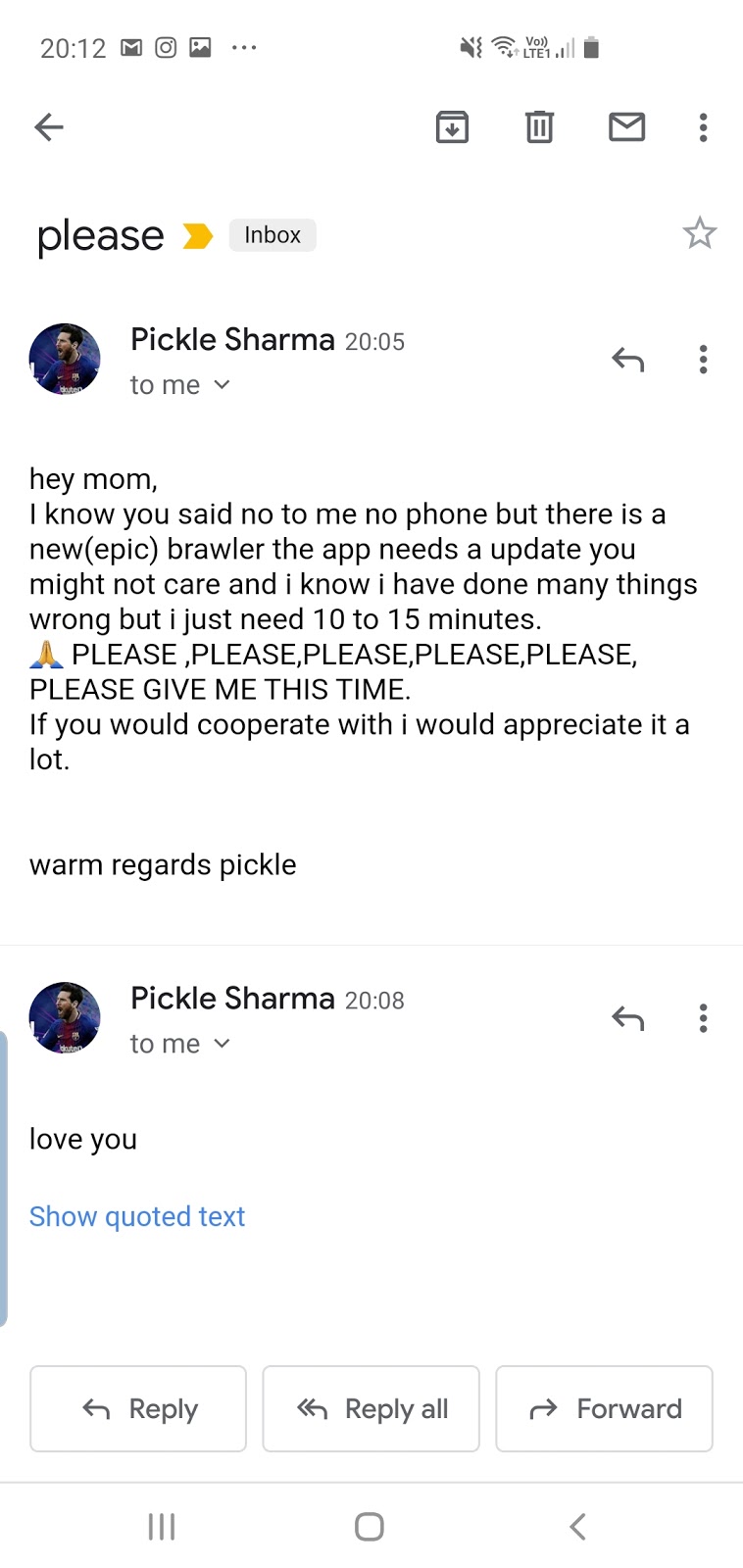Tap the yellow importance marker
This screenshot has width=743, height=1568.
198,236
